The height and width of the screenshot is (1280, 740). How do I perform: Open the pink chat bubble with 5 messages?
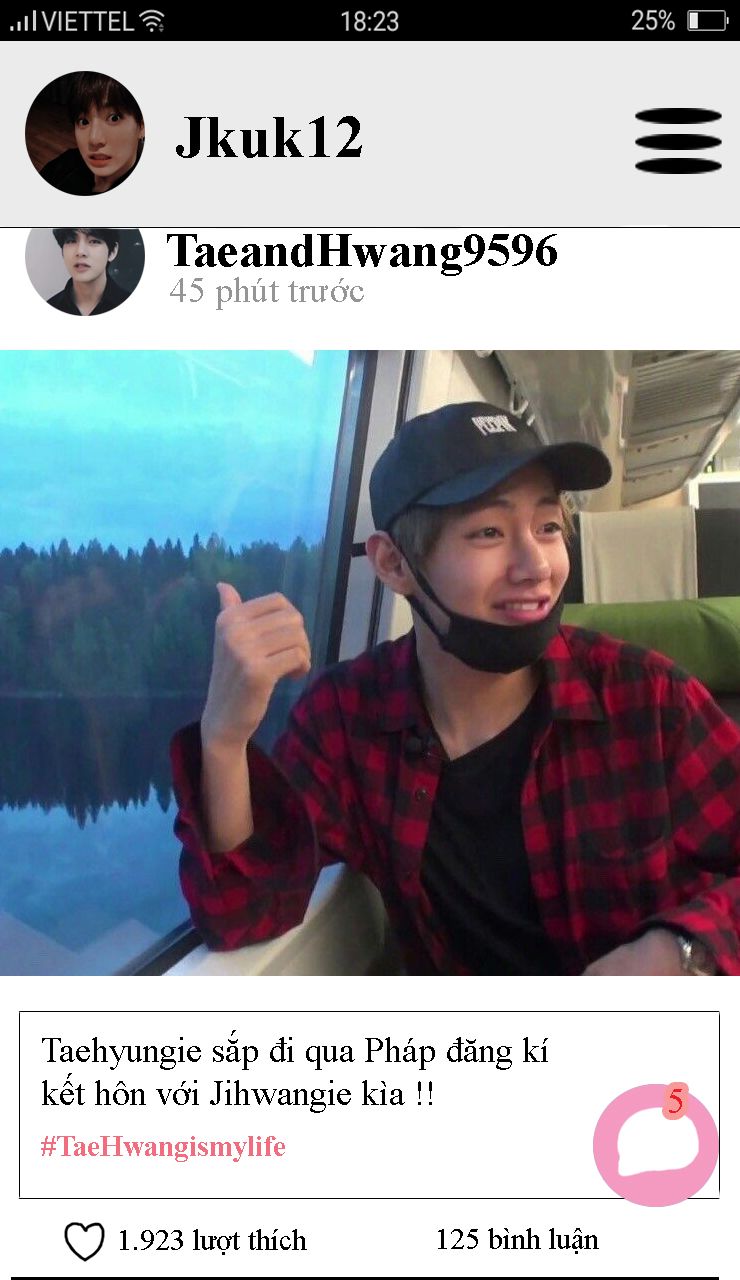coord(655,1146)
